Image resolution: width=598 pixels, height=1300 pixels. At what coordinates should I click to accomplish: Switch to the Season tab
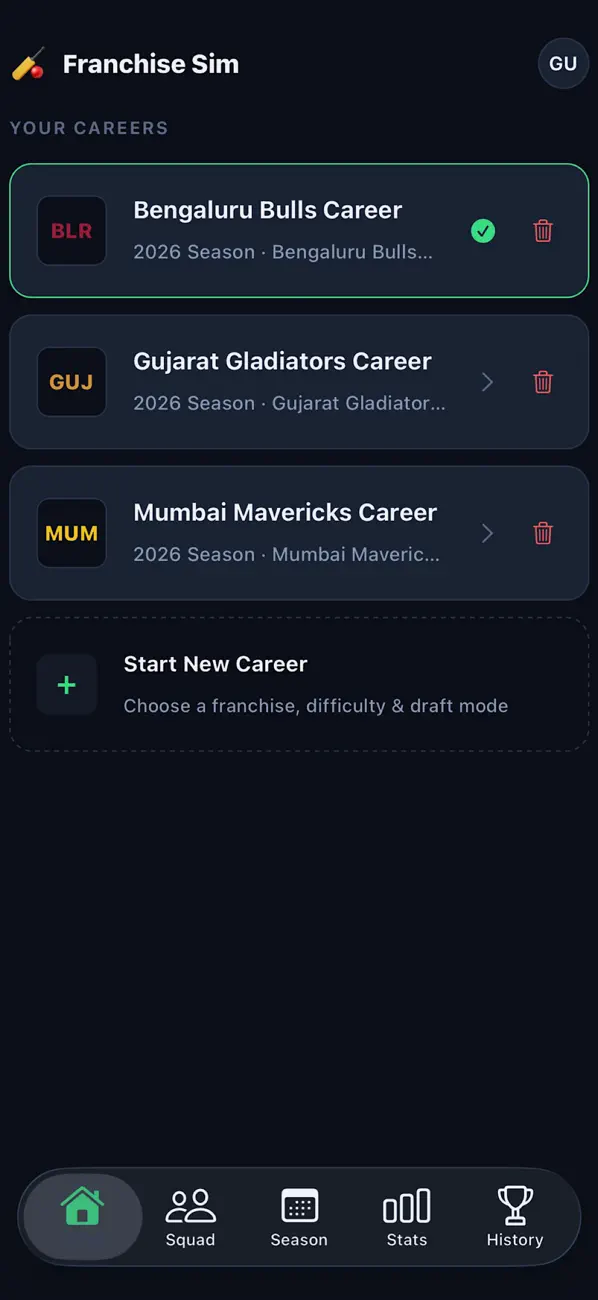(x=299, y=1216)
